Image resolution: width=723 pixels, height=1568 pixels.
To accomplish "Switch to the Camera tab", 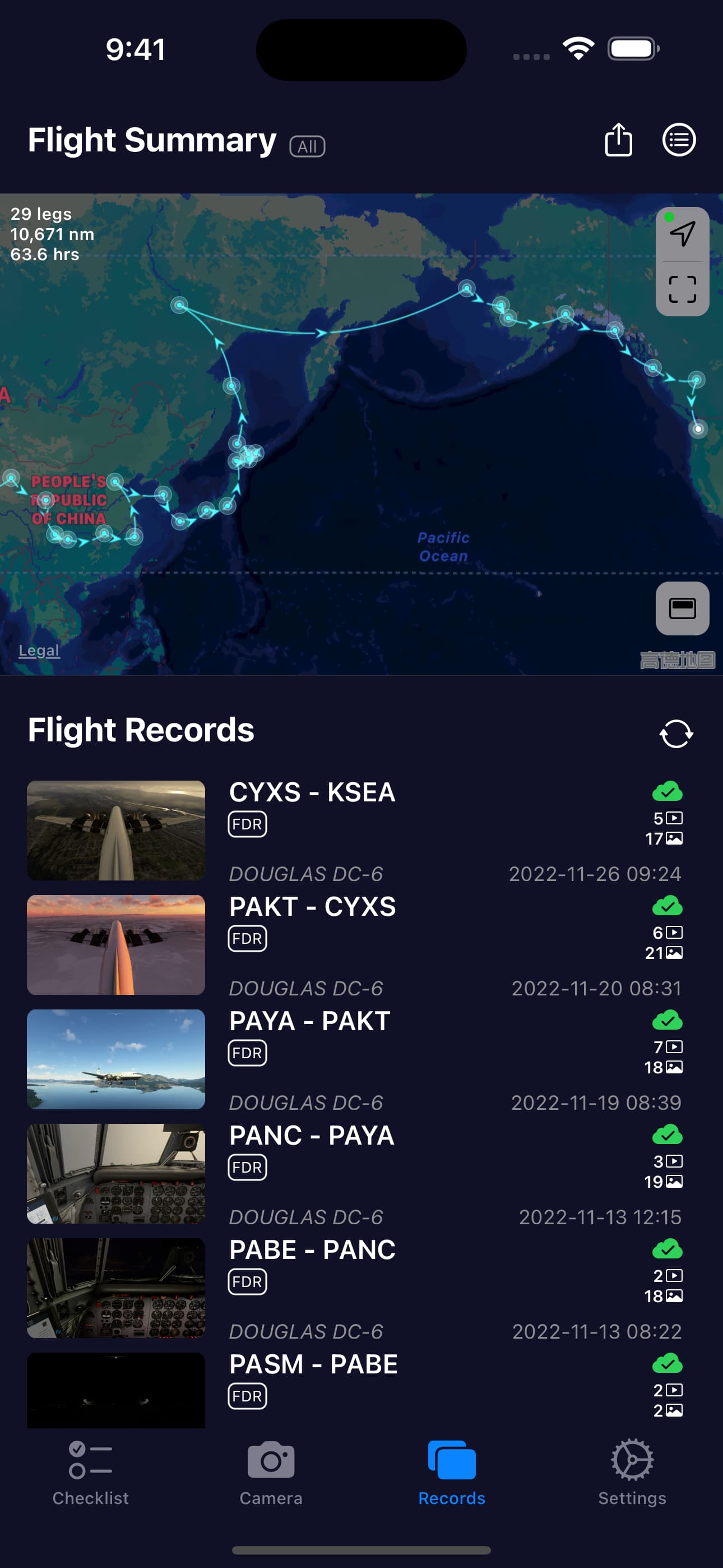I will [271, 1473].
